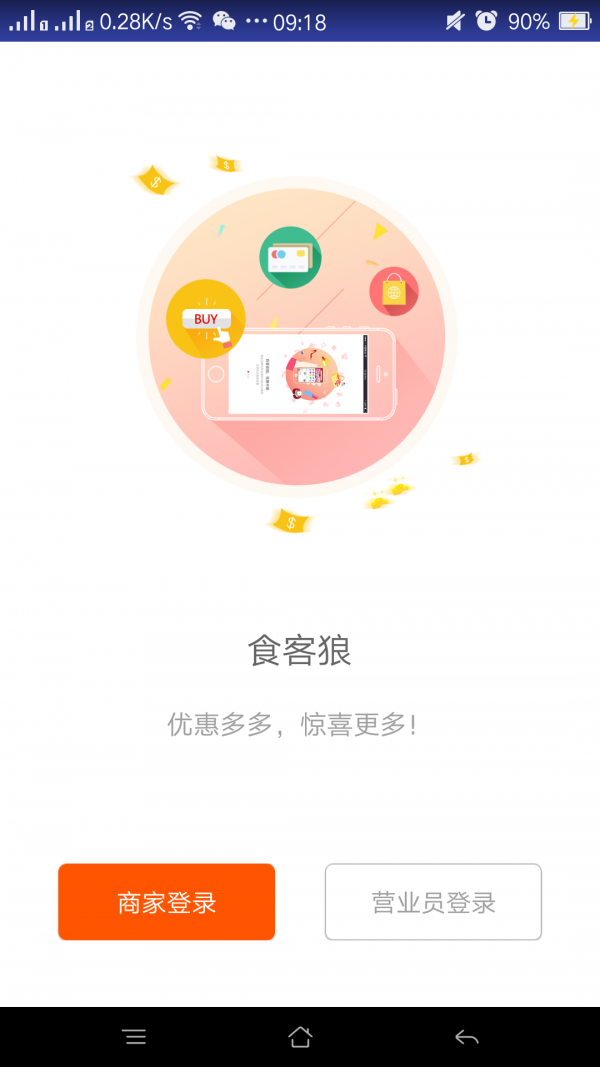600x1067 pixels.
Task: Choose 营业员登录 salesperson login
Action: click(433, 902)
